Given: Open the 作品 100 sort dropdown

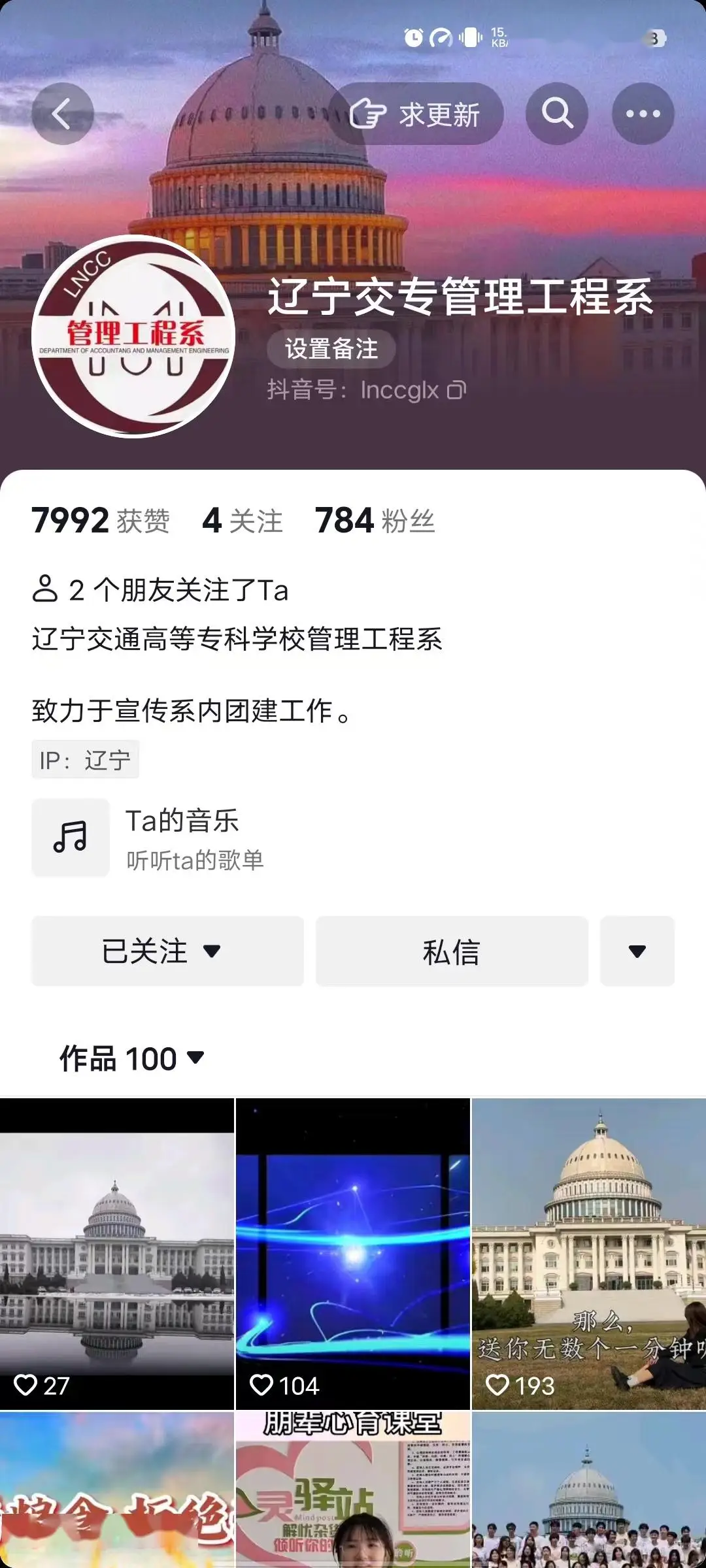Looking at the screenshot, I should click(132, 1058).
